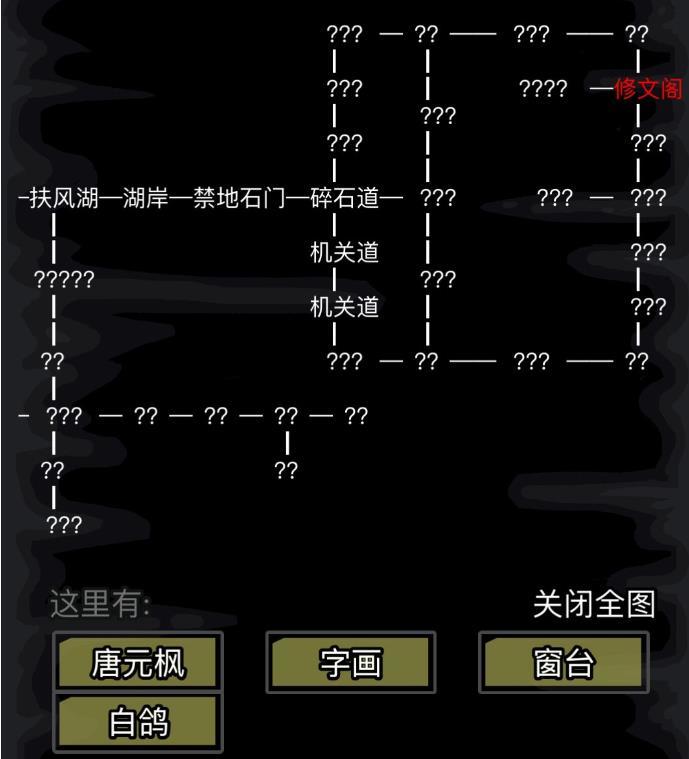Close the full map view
The image size is (689, 759).
point(594,604)
